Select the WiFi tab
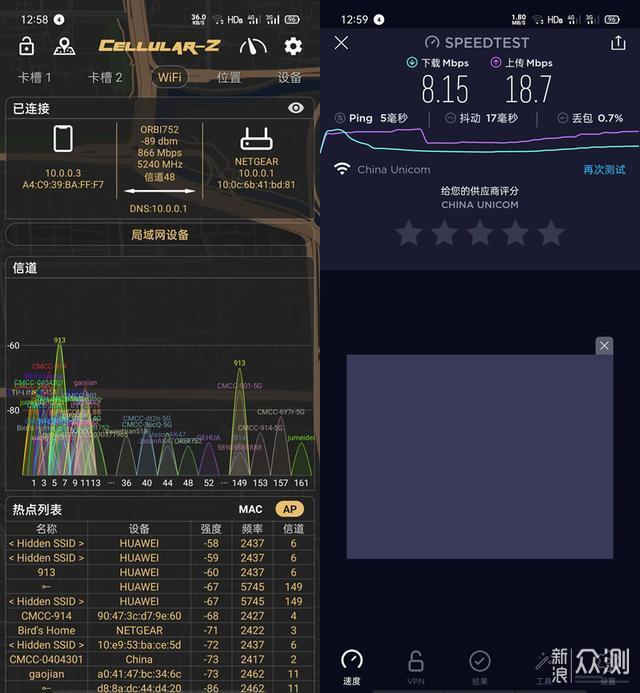The height and width of the screenshot is (693, 640). (x=170, y=77)
